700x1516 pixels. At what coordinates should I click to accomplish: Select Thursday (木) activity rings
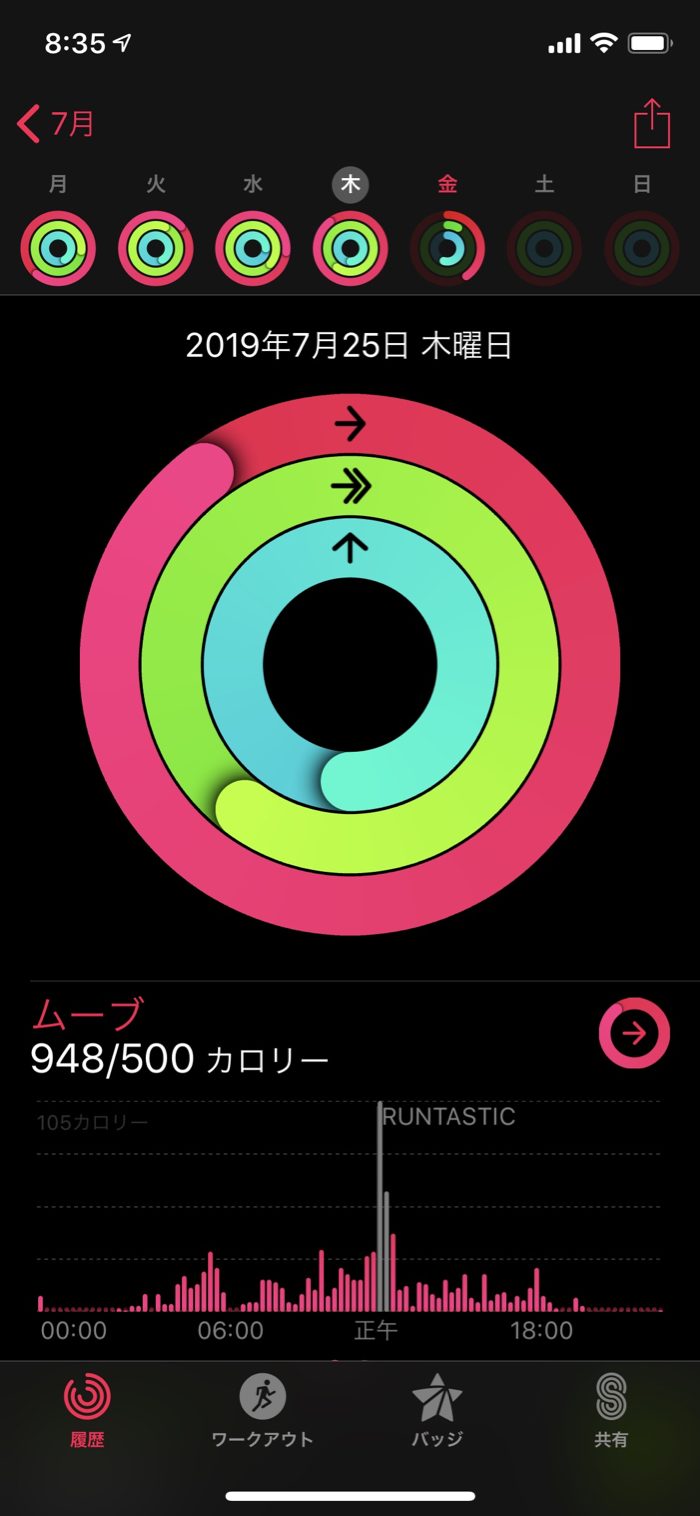coord(350,247)
